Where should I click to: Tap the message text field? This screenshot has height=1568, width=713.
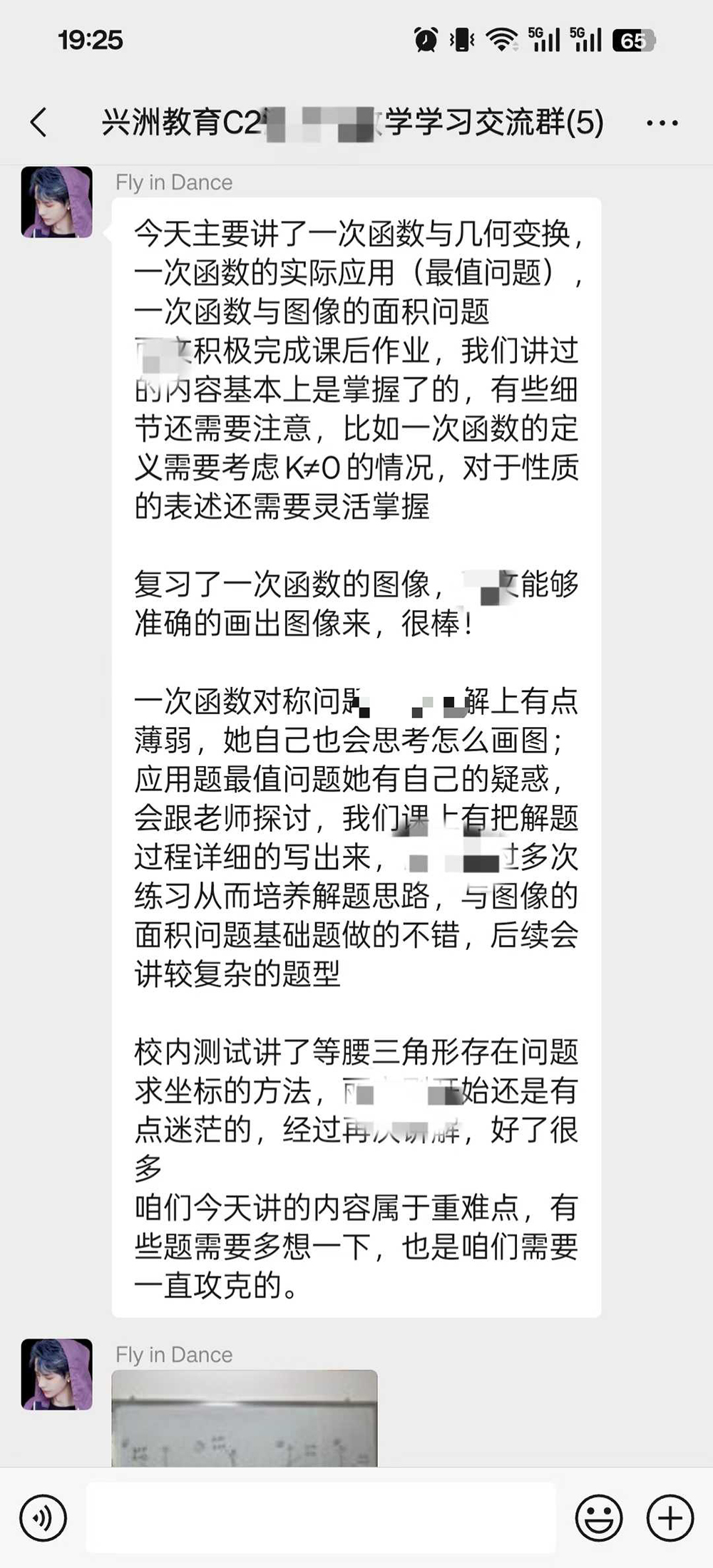[x=321, y=1518]
